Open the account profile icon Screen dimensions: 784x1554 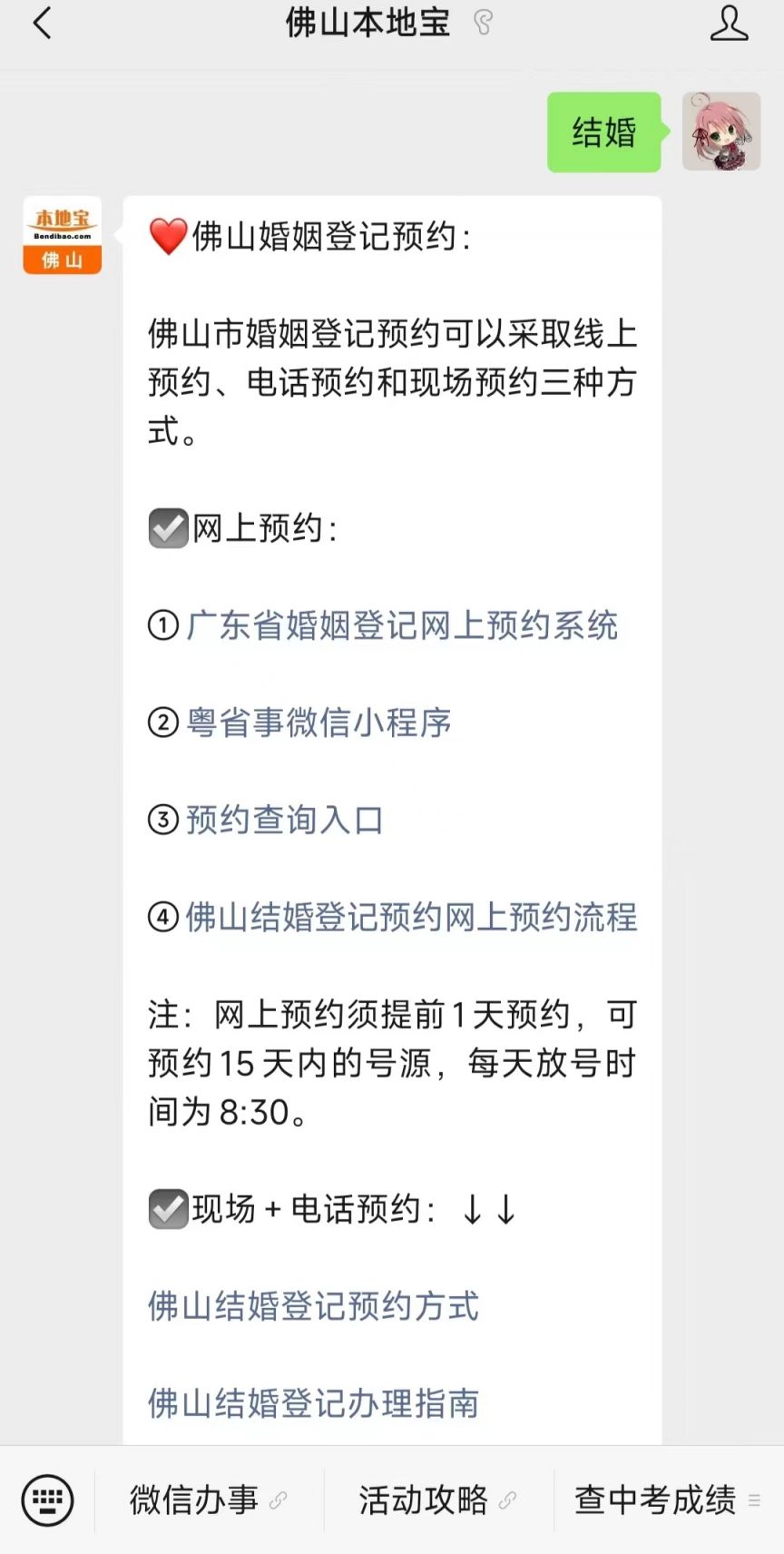[x=729, y=23]
